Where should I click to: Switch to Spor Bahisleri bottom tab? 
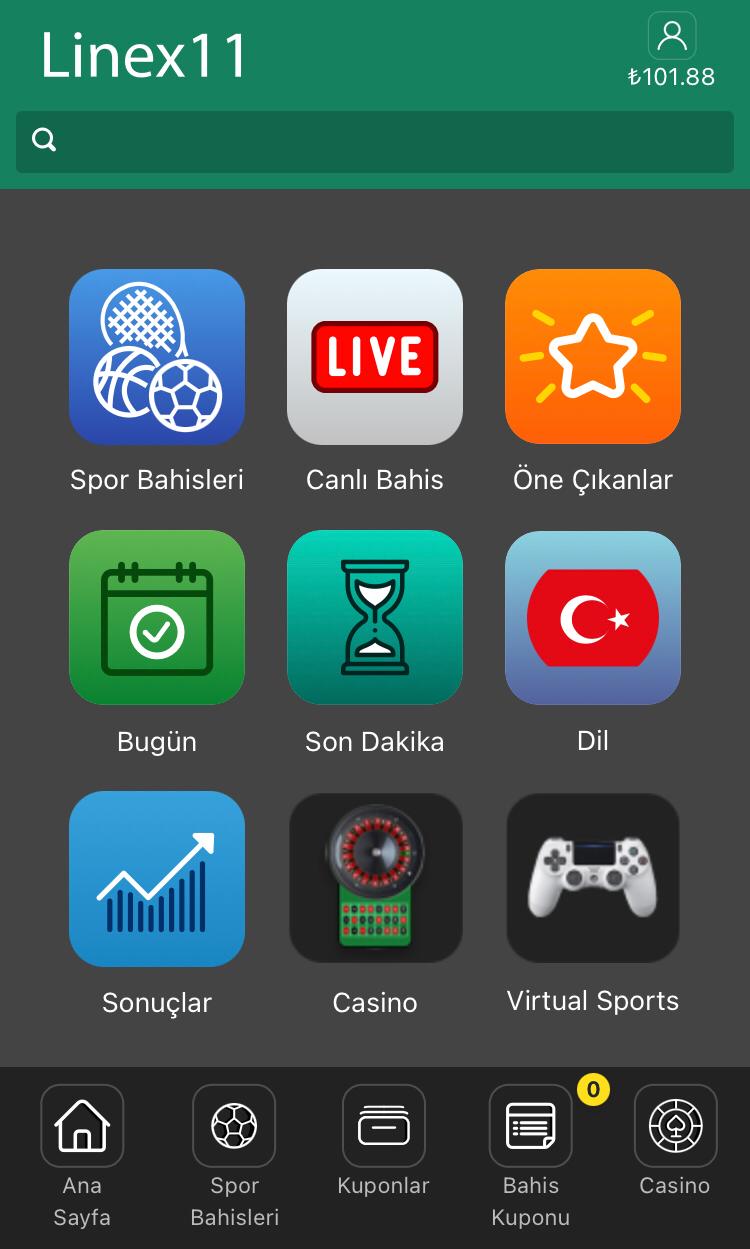coord(234,1127)
